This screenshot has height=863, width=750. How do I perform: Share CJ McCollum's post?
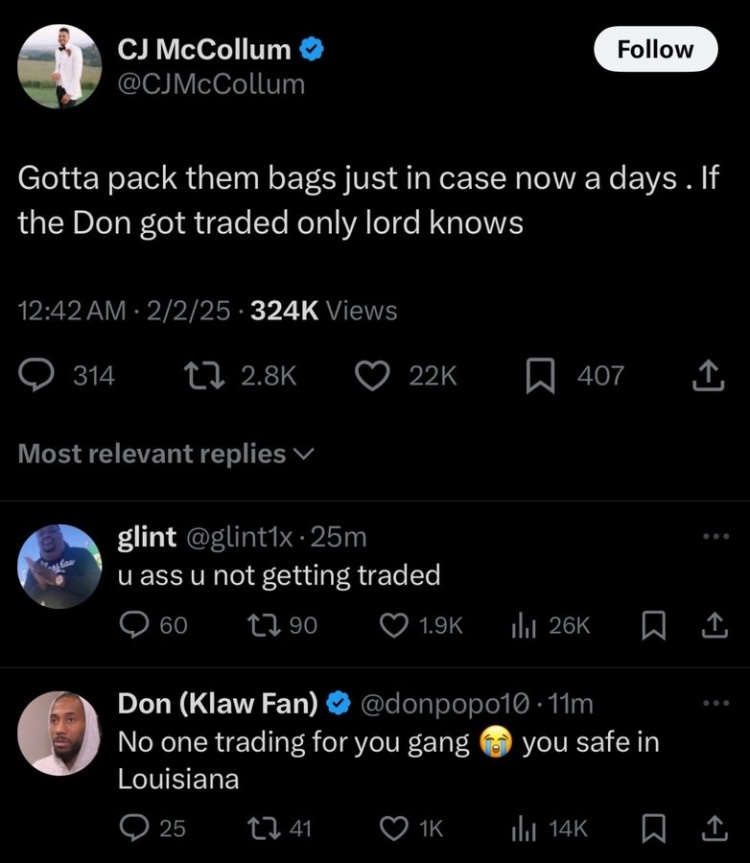708,375
